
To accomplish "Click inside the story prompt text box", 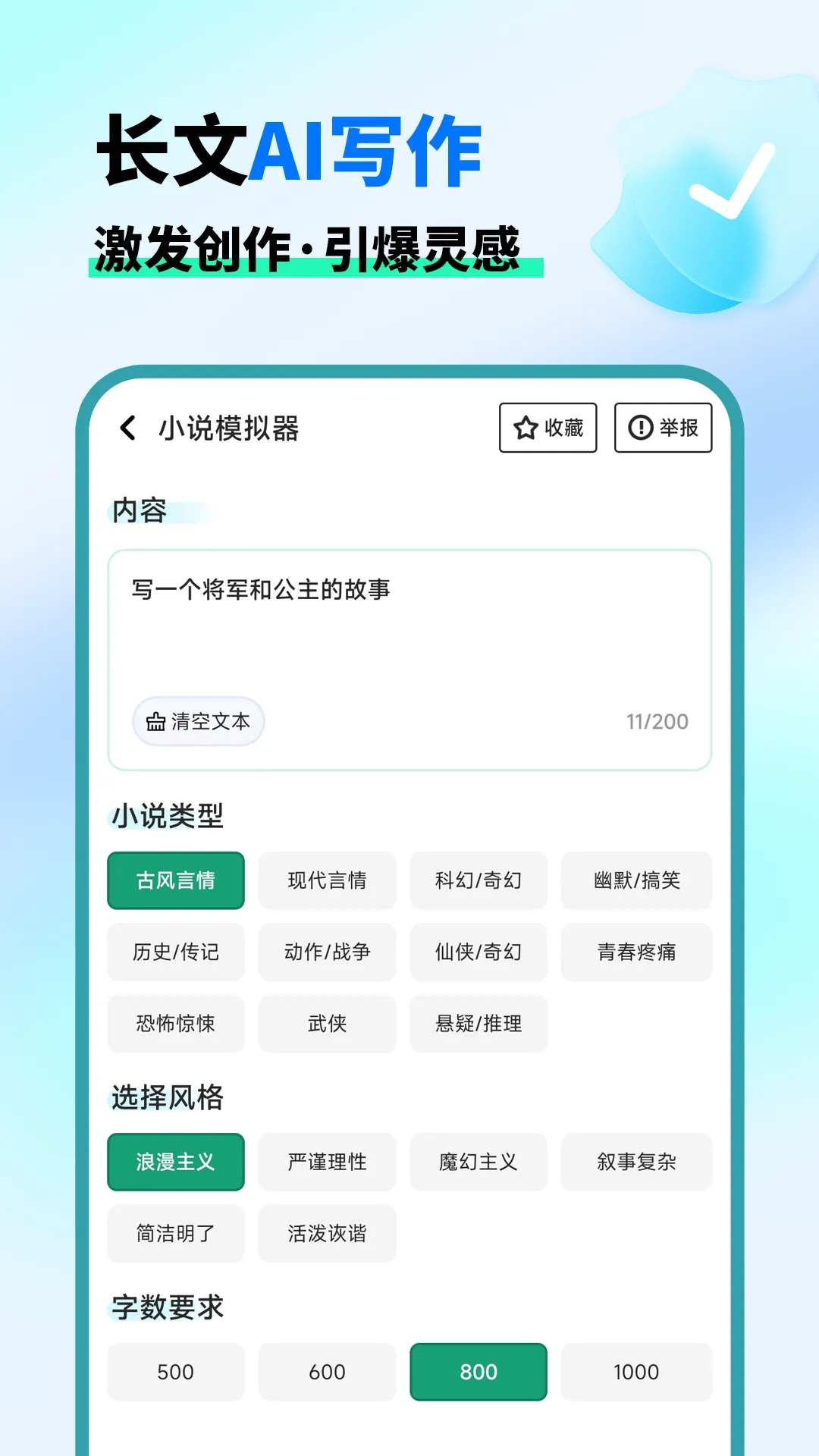I will [x=409, y=629].
